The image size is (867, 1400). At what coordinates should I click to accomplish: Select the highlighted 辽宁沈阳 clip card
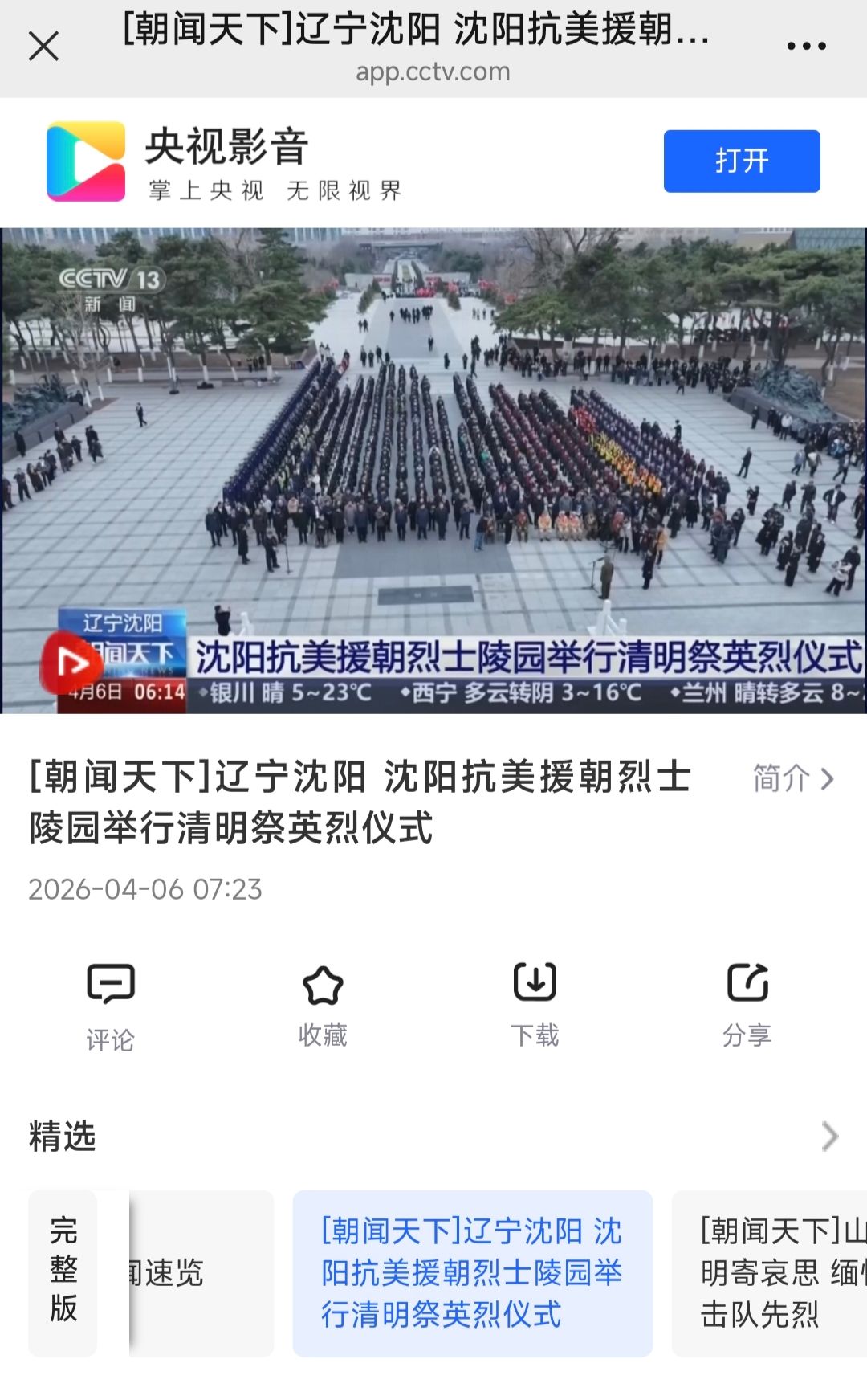[x=472, y=1272]
